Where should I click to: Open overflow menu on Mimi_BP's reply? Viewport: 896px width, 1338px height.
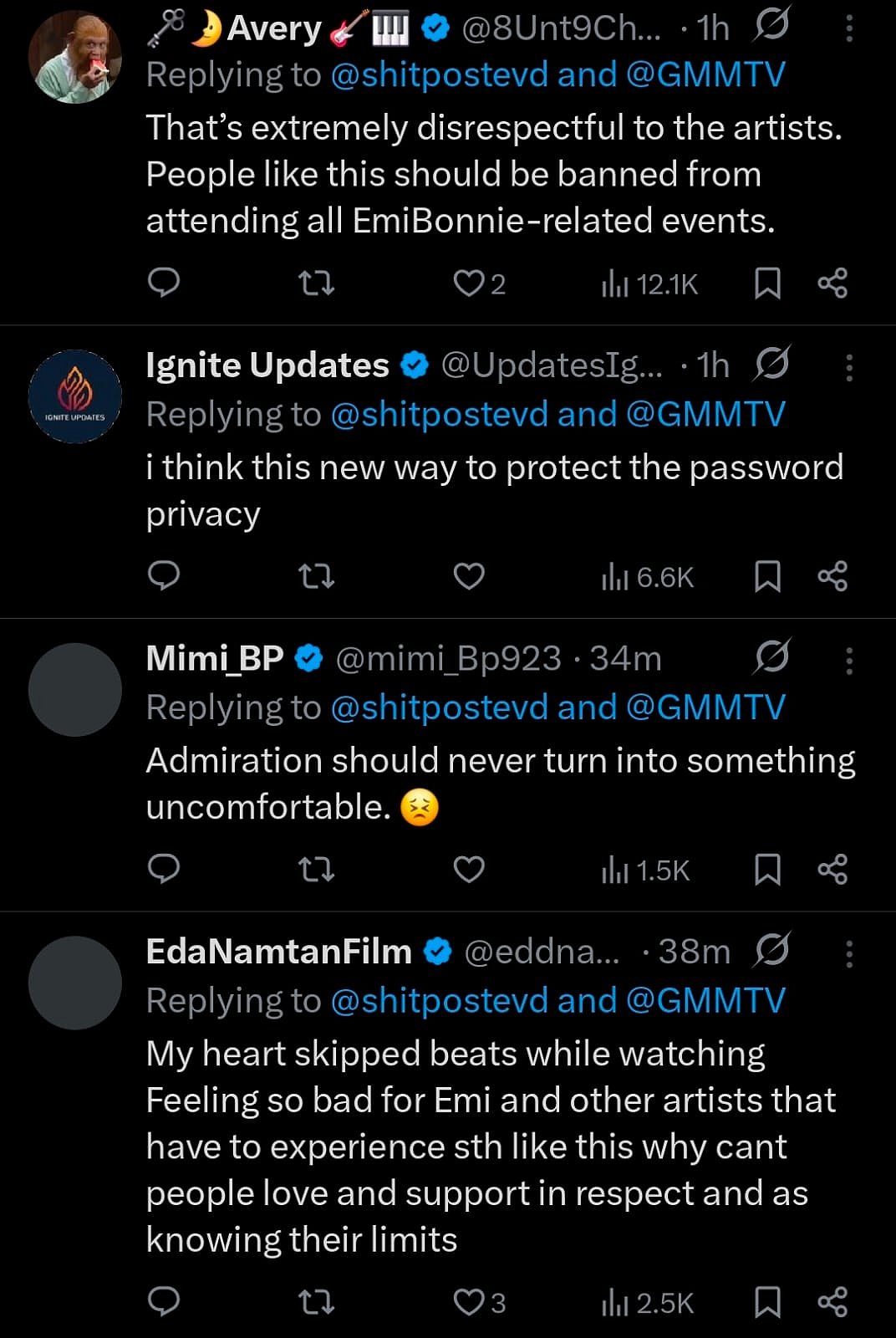pyautogui.click(x=849, y=661)
